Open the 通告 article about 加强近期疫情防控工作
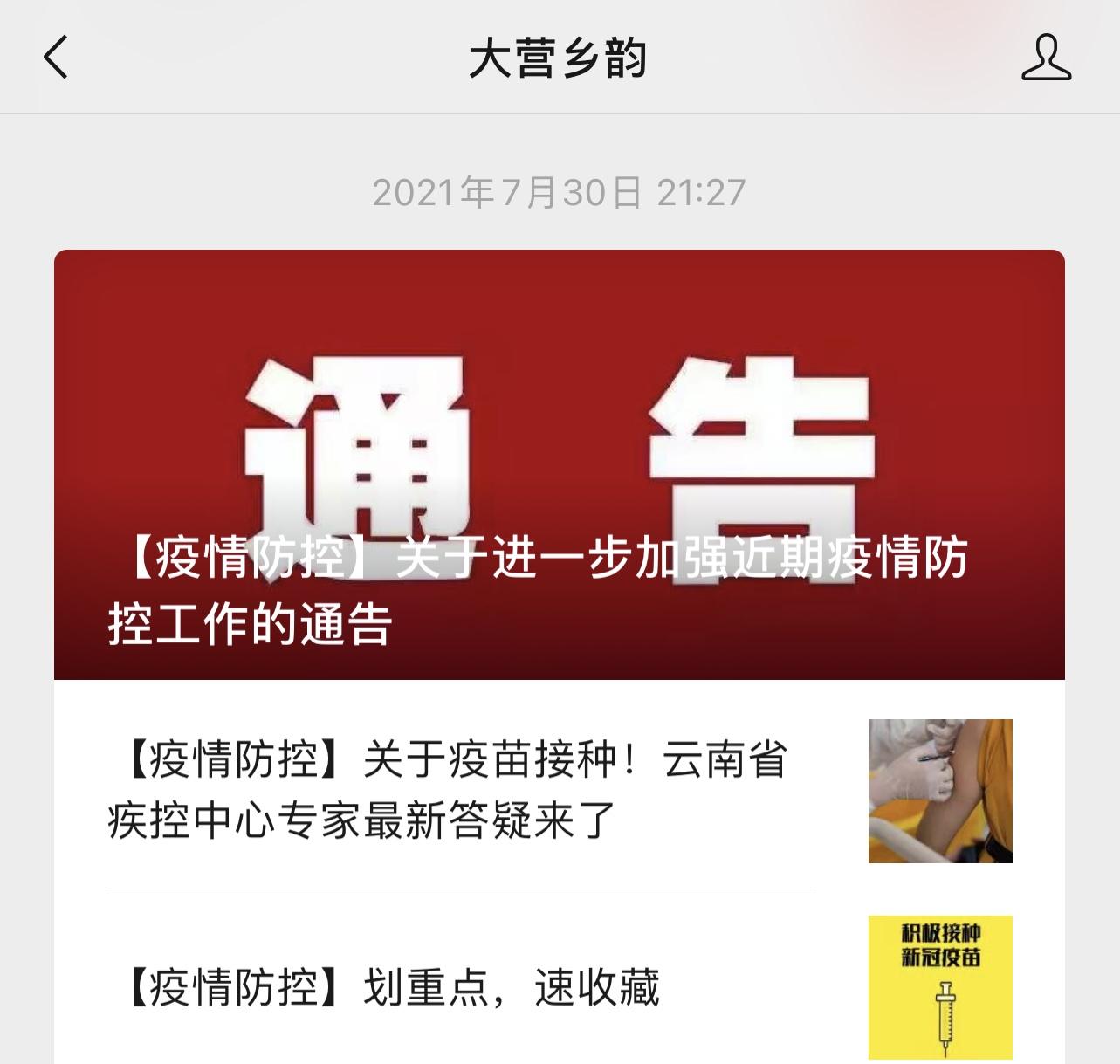Viewport: 1120px width, 1064px height. click(x=559, y=464)
